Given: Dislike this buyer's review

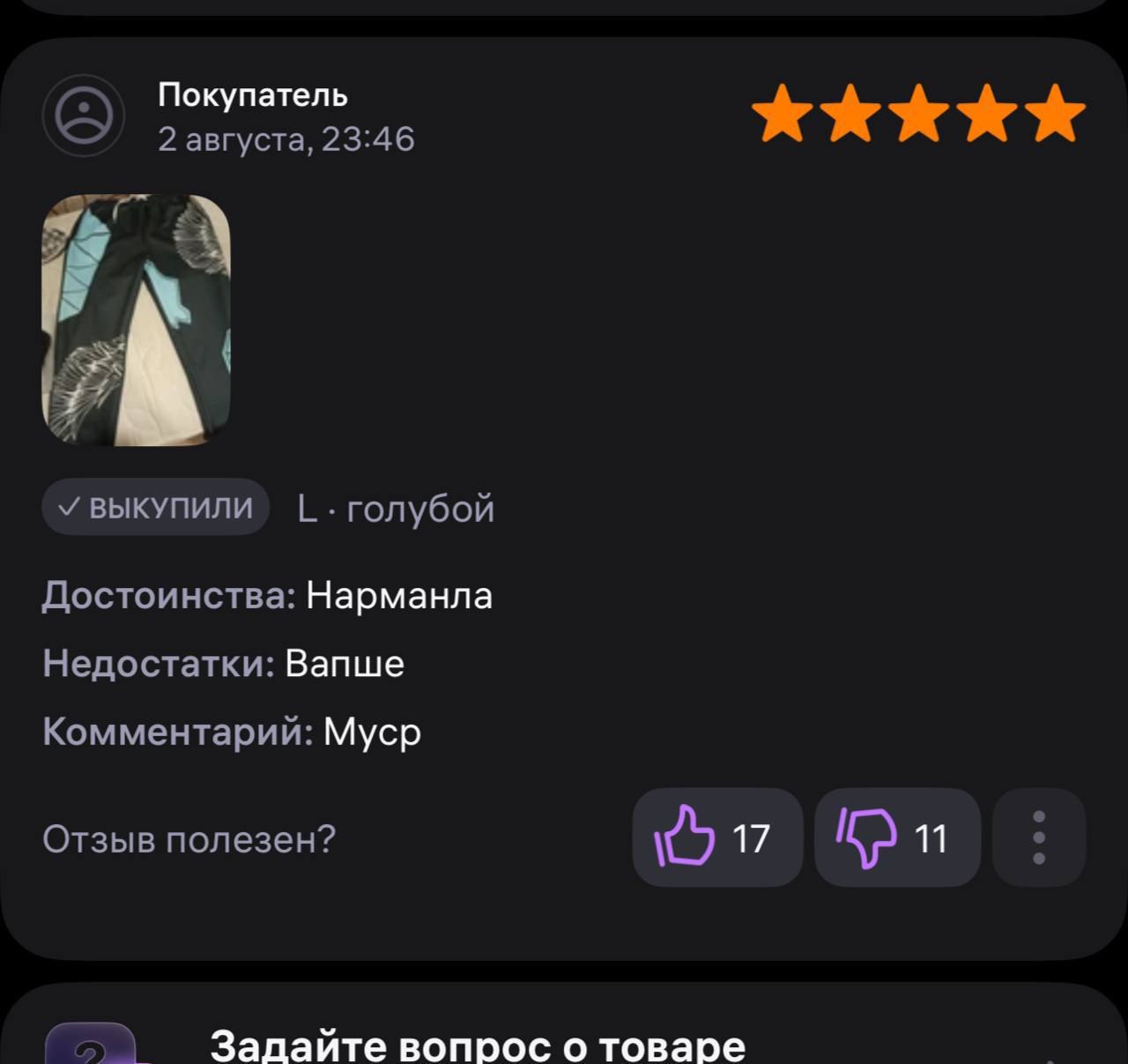Looking at the screenshot, I should (896, 837).
